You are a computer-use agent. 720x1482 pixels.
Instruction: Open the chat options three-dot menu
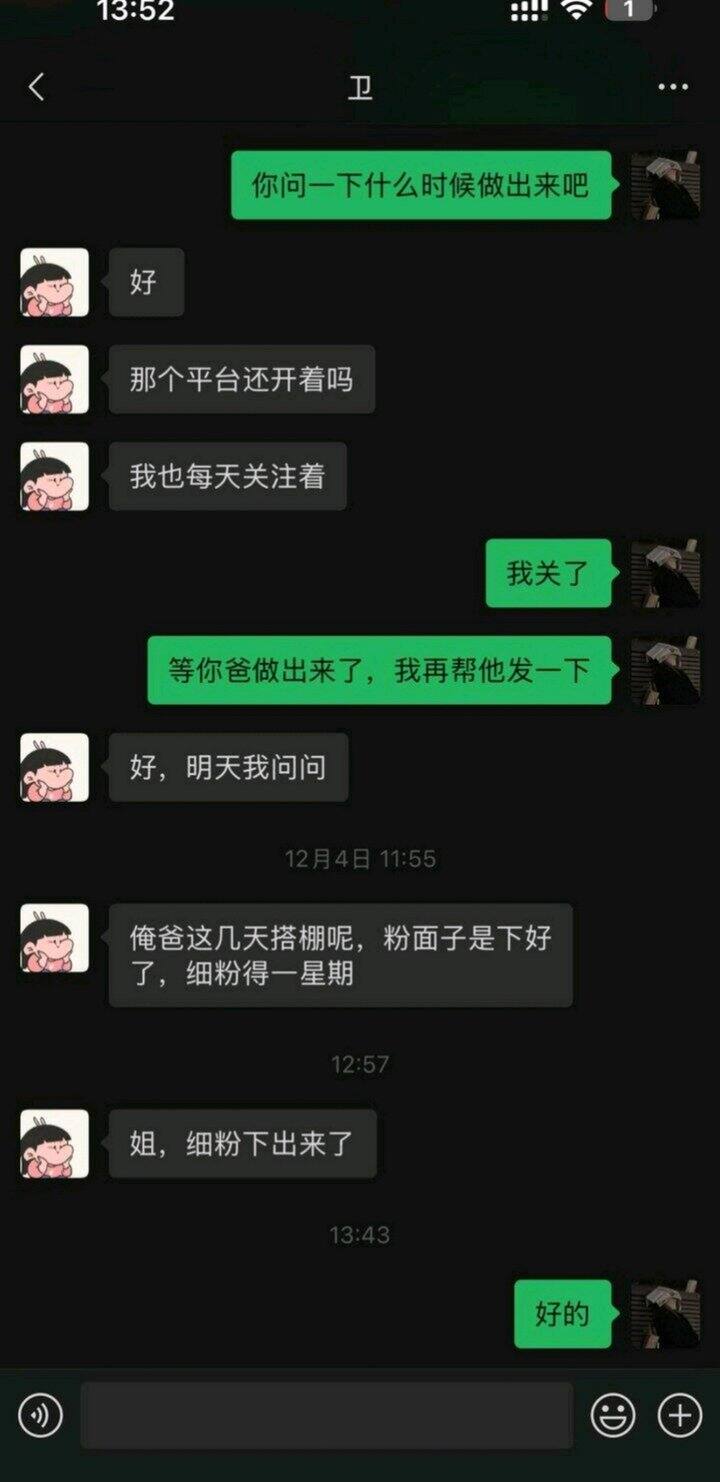point(673,88)
